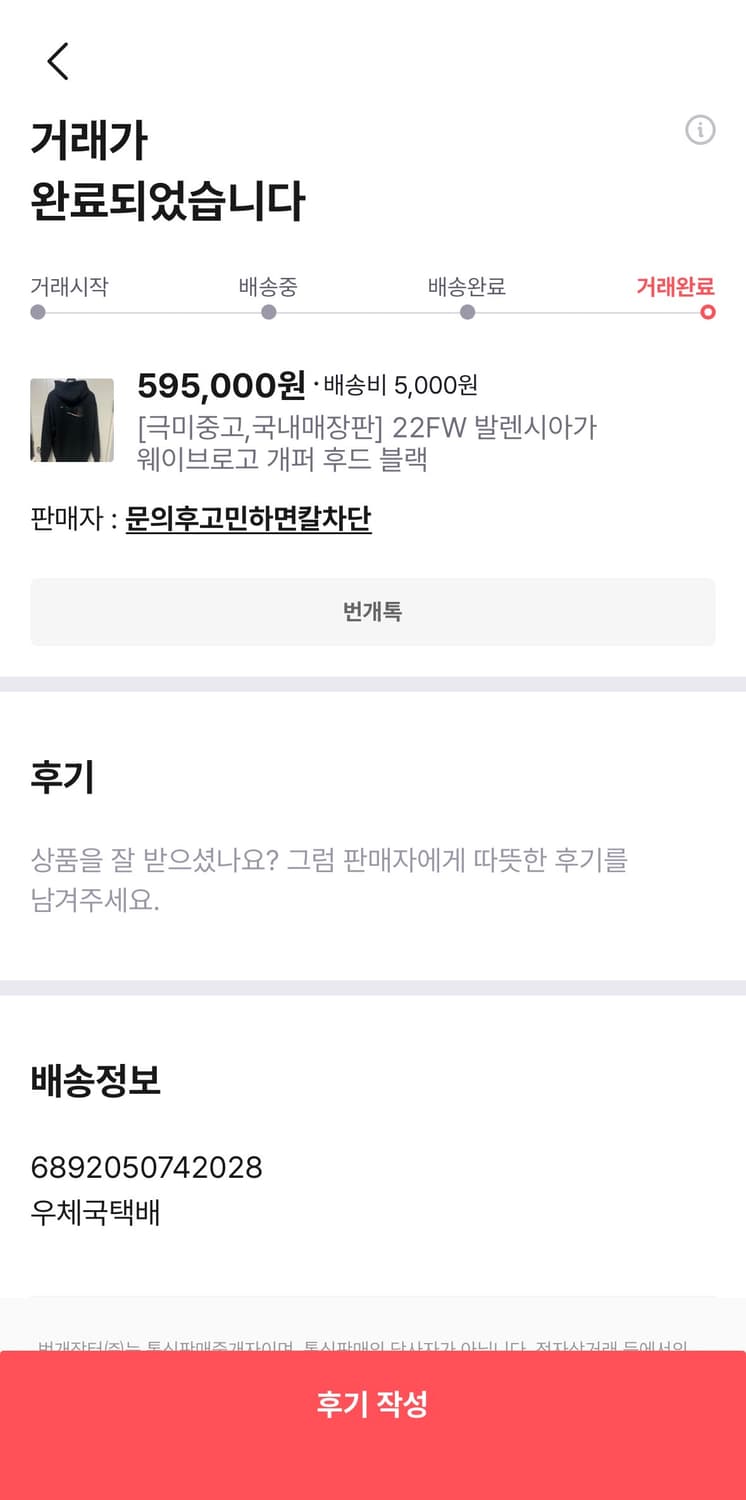Click the 거래완료 status dot
This screenshot has width=746, height=1500.
pos(708,312)
